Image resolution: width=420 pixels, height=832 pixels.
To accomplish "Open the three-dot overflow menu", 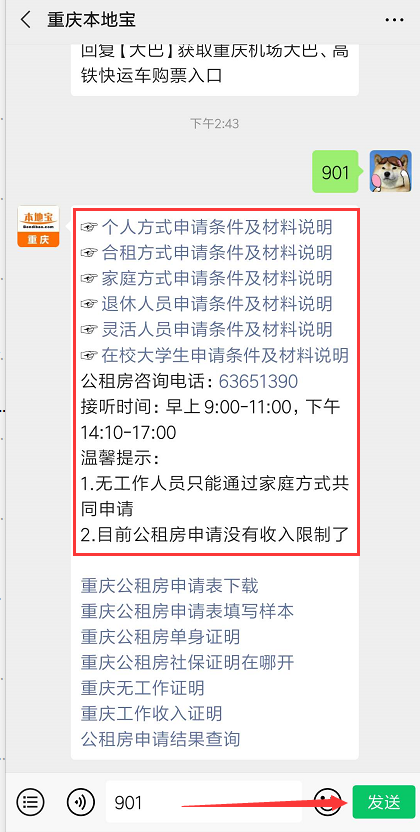I will pyautogui.click(x=394, y=20).
